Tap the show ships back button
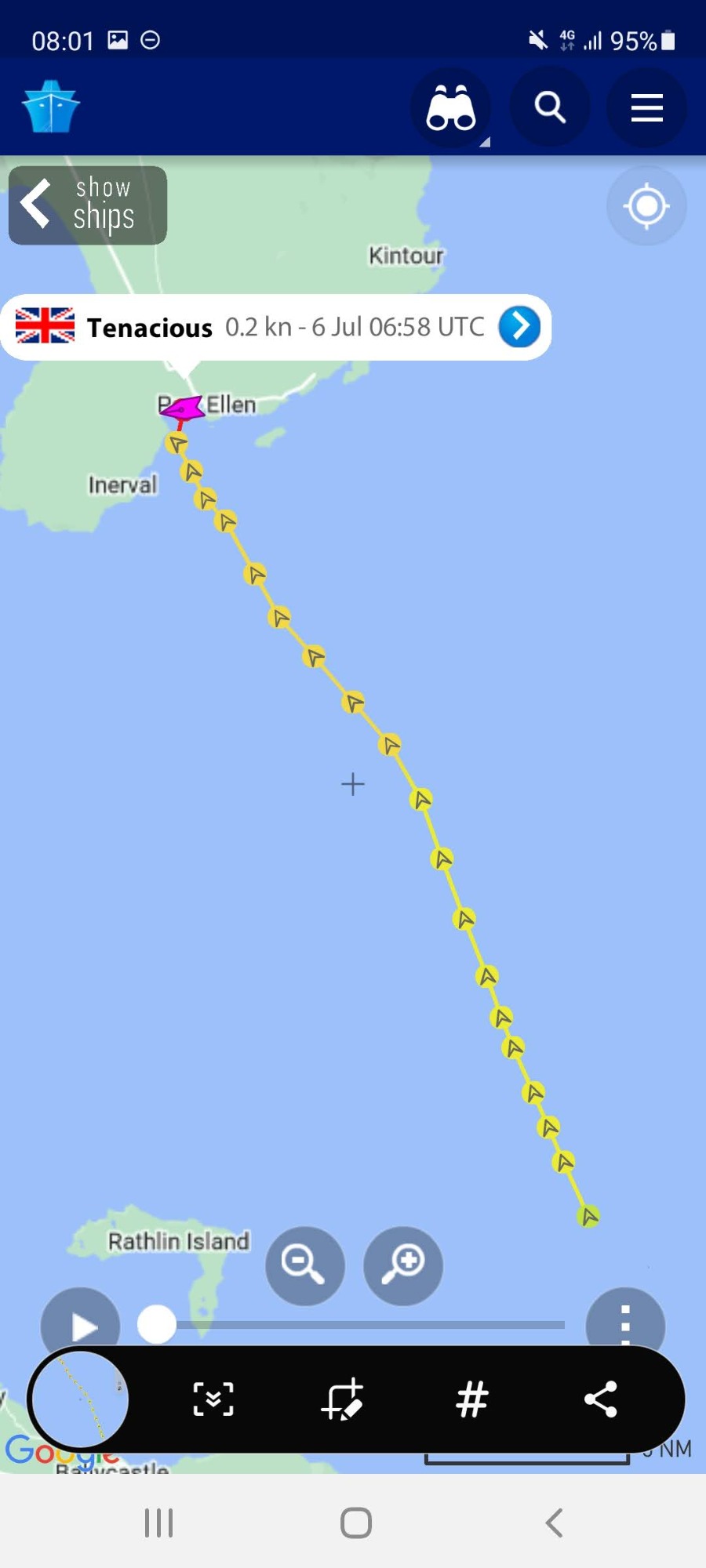706x1568 pixels. point(88,205)
